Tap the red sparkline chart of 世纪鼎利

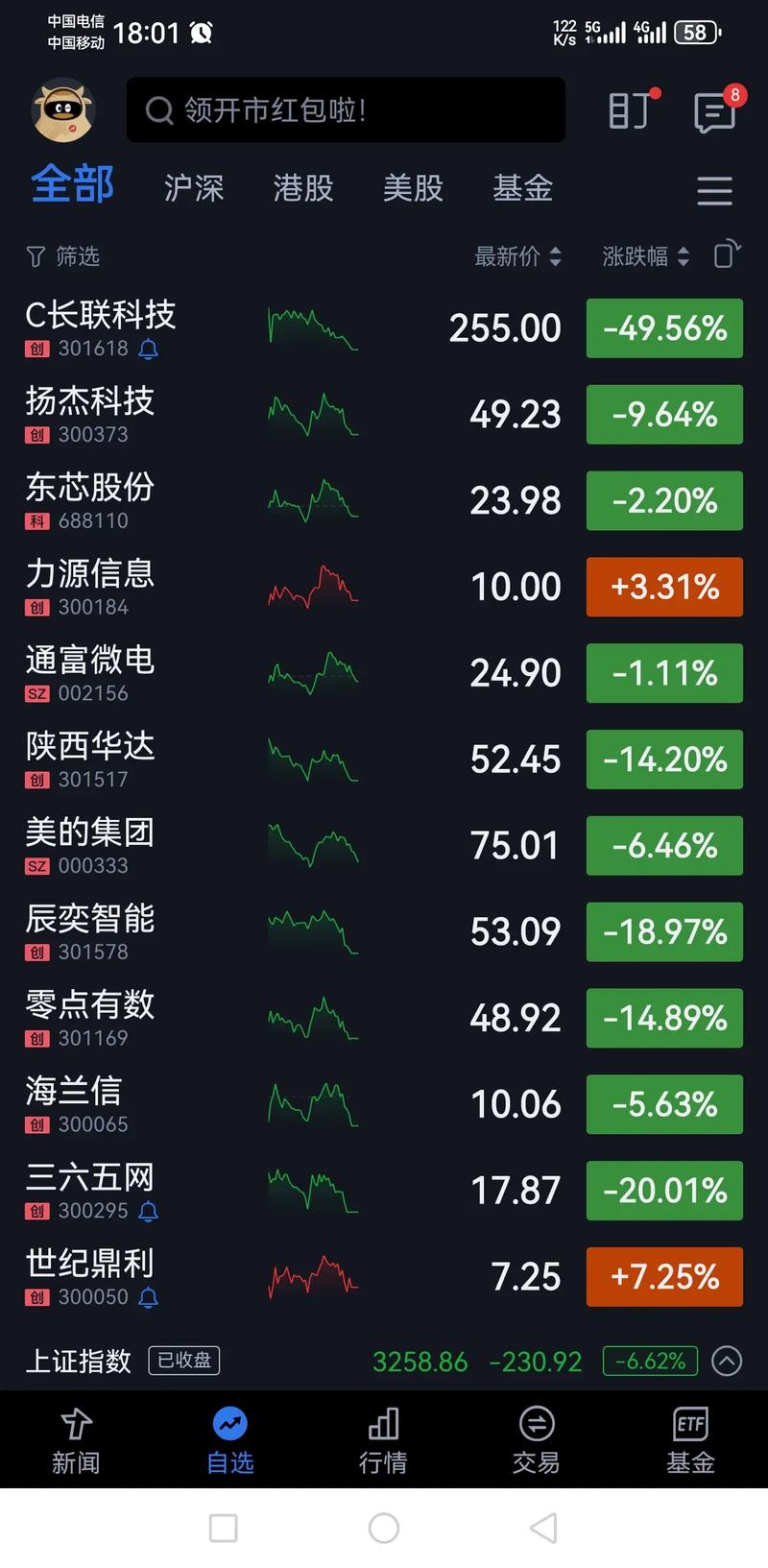[x=313, y=1277]
